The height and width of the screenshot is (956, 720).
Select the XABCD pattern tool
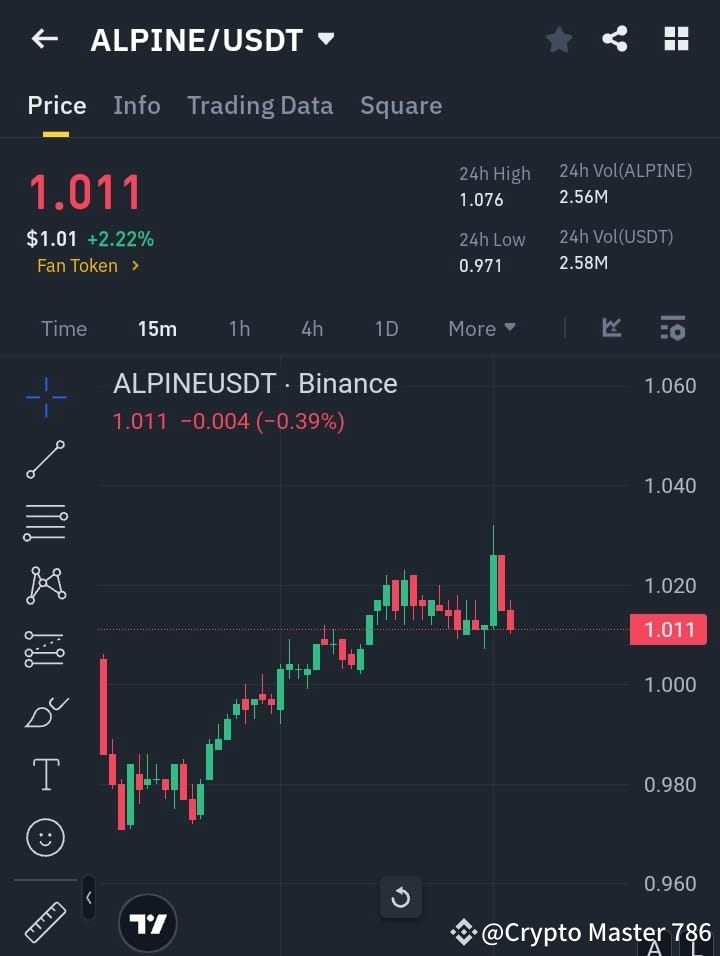click(45, 586)
